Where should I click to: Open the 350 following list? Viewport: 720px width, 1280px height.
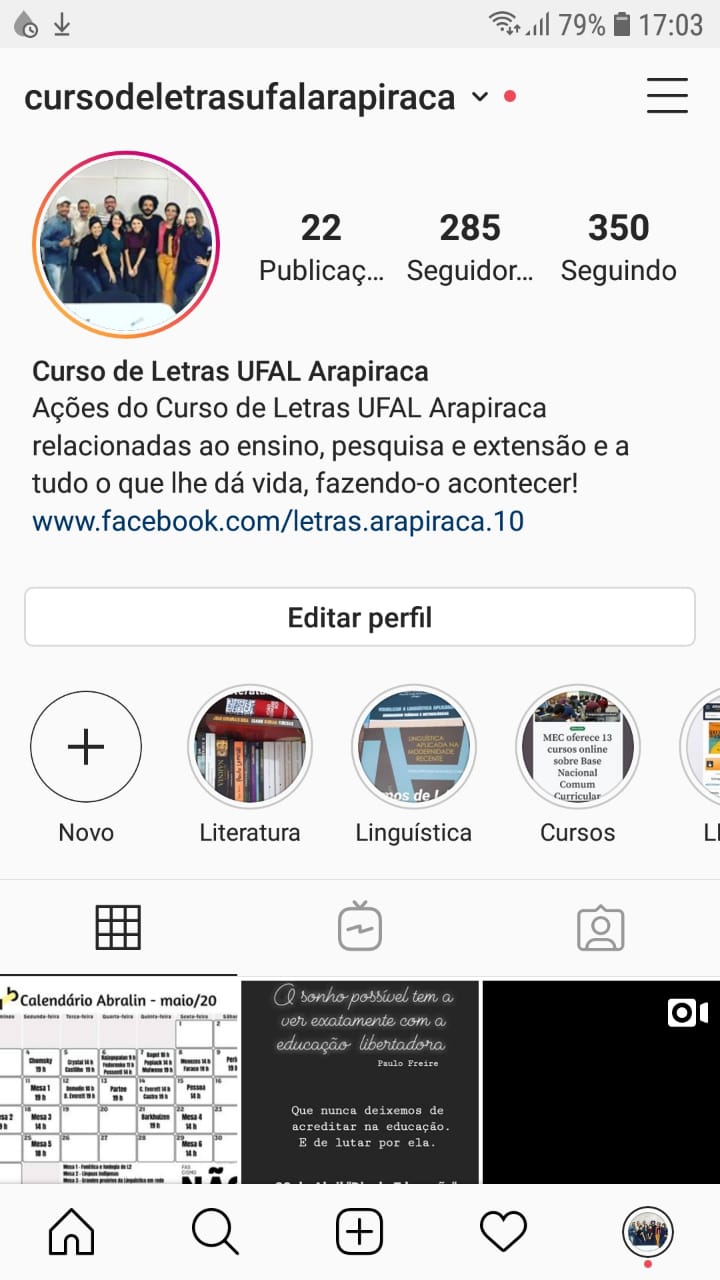tap(618, 246)
